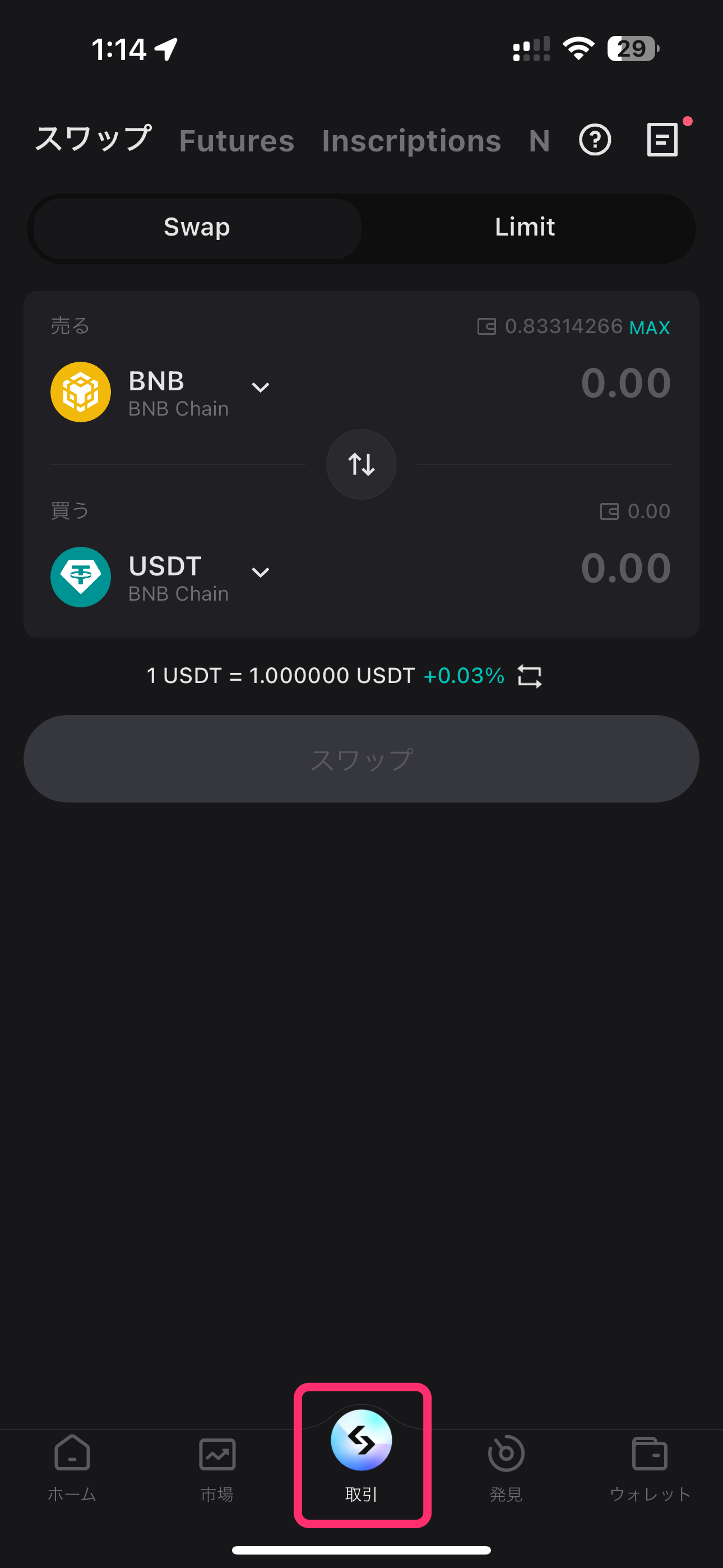Select the Swap mode segment
Image resolution: width=723 pixels, height=1568 pixels.
tap(197, 227)
